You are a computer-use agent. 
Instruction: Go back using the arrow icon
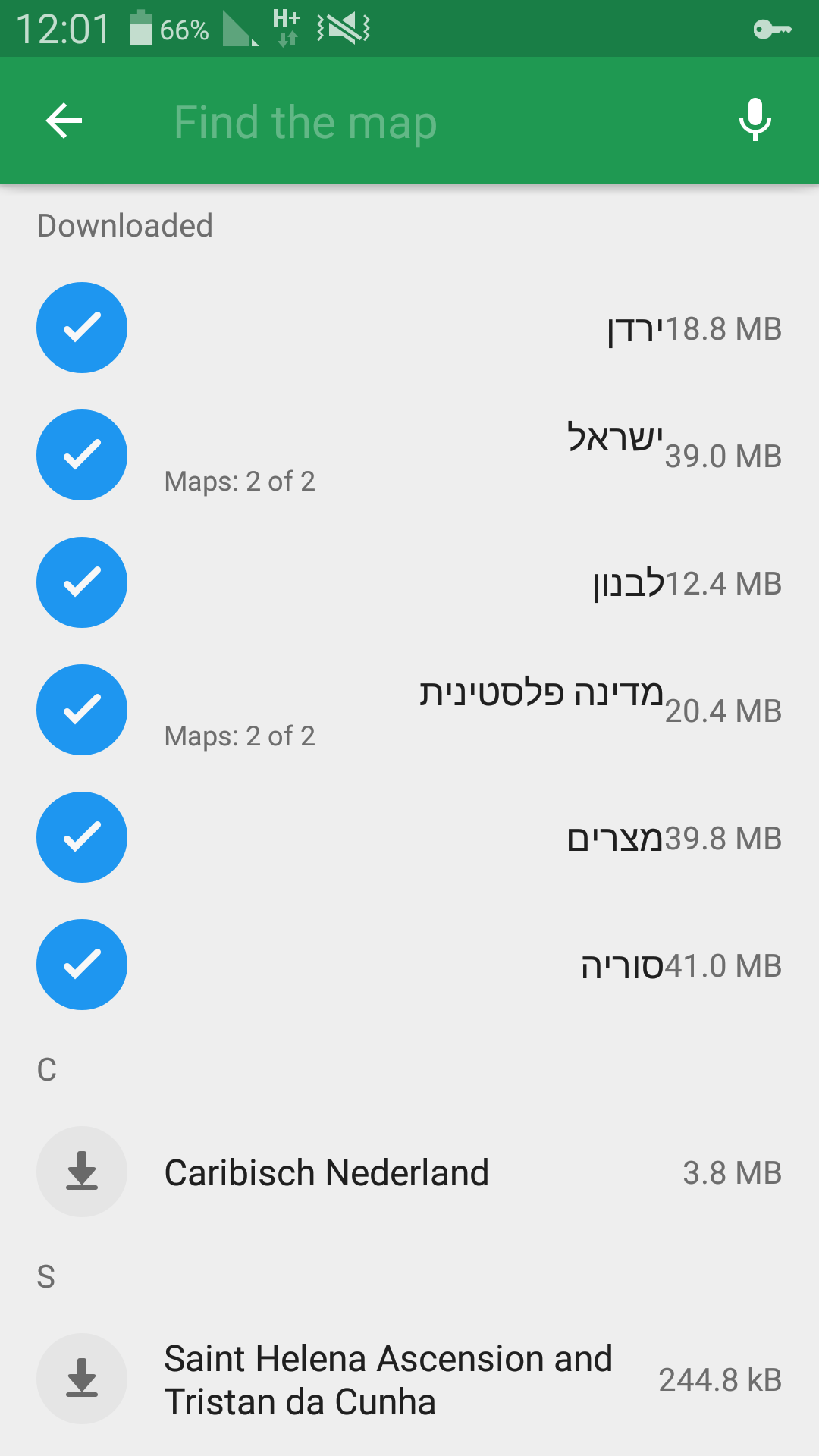[64, 121]
